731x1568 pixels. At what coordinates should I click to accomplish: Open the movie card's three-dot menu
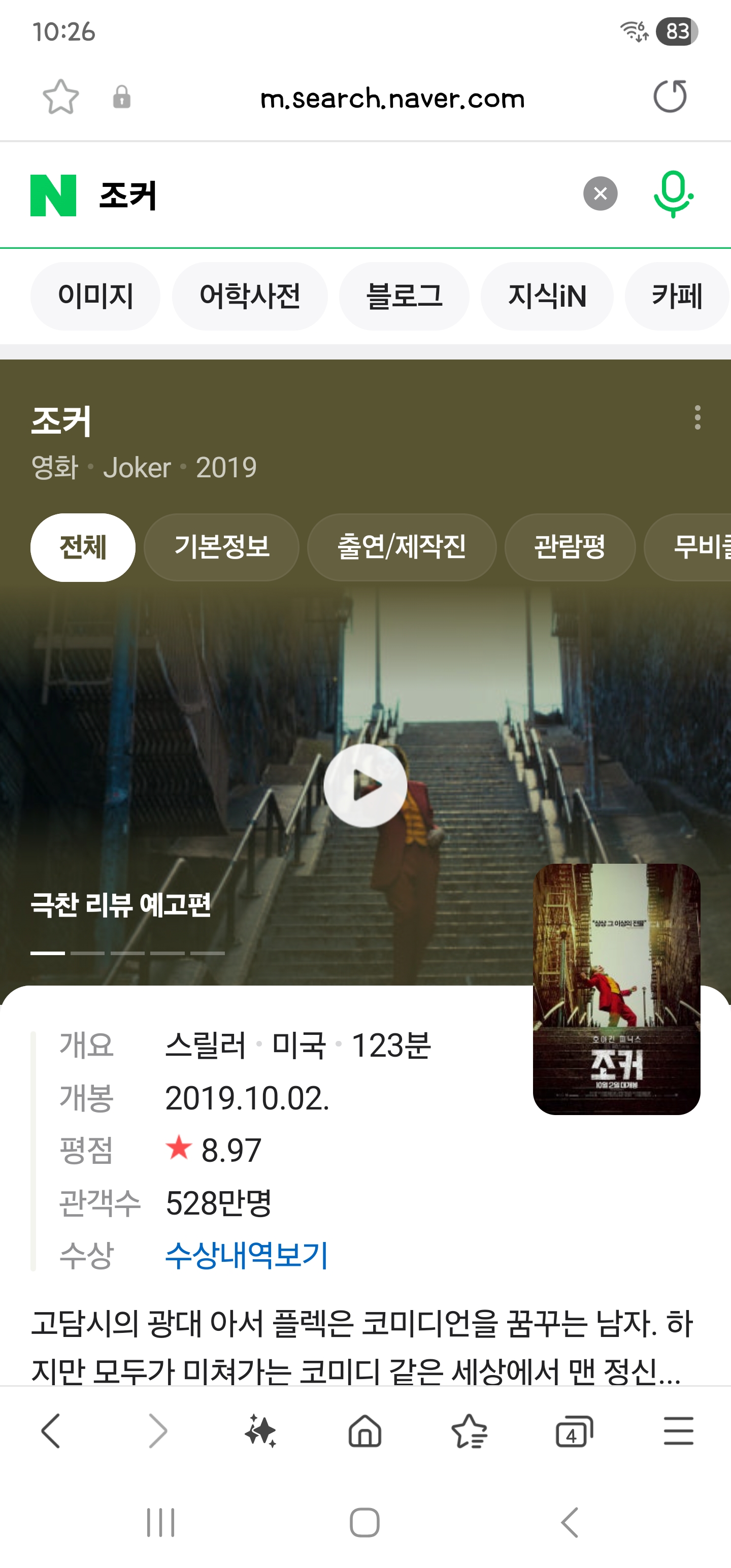point(697,417)
